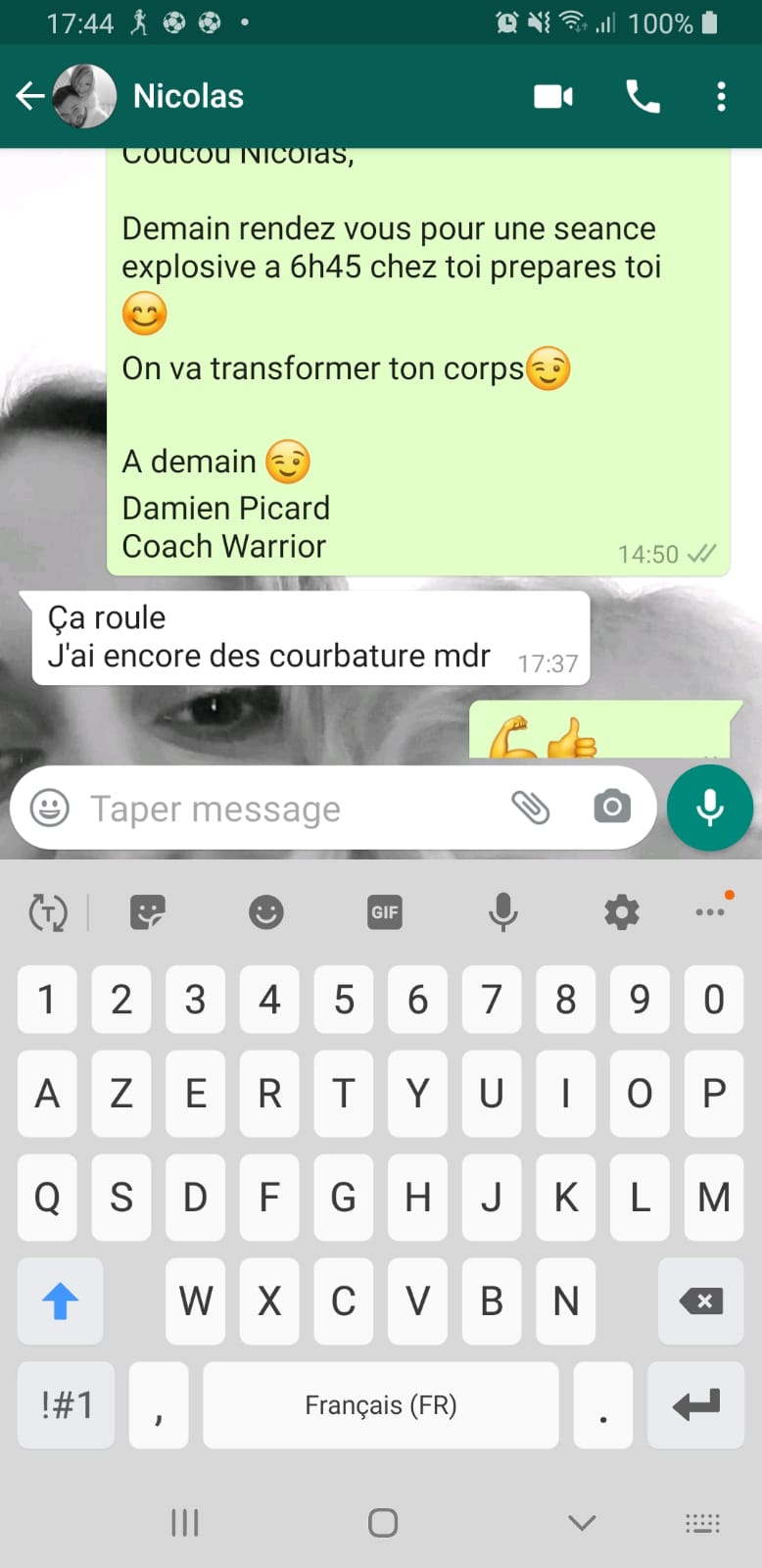
Task: Open the camera from message bar
Action: (x=612, y=807)
